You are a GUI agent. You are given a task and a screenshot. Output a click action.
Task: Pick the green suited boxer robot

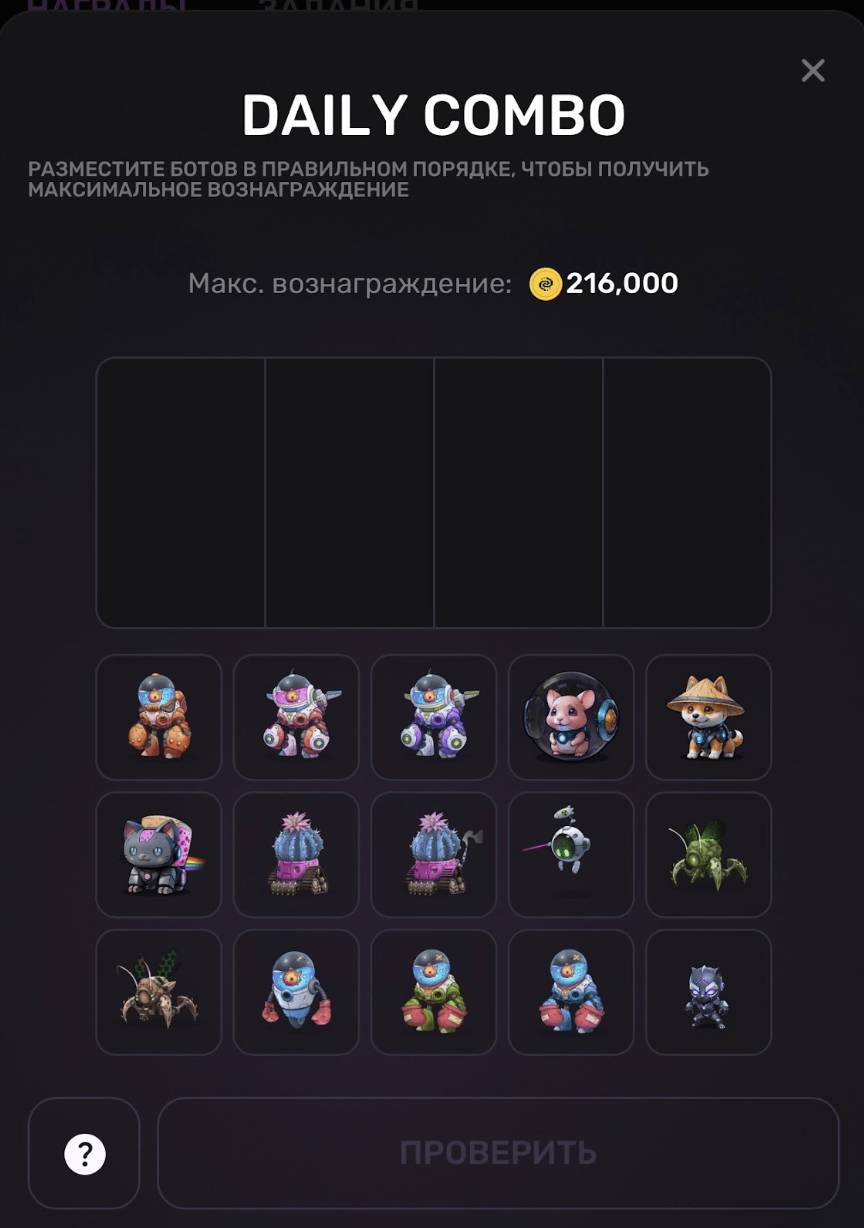point(434,992)
